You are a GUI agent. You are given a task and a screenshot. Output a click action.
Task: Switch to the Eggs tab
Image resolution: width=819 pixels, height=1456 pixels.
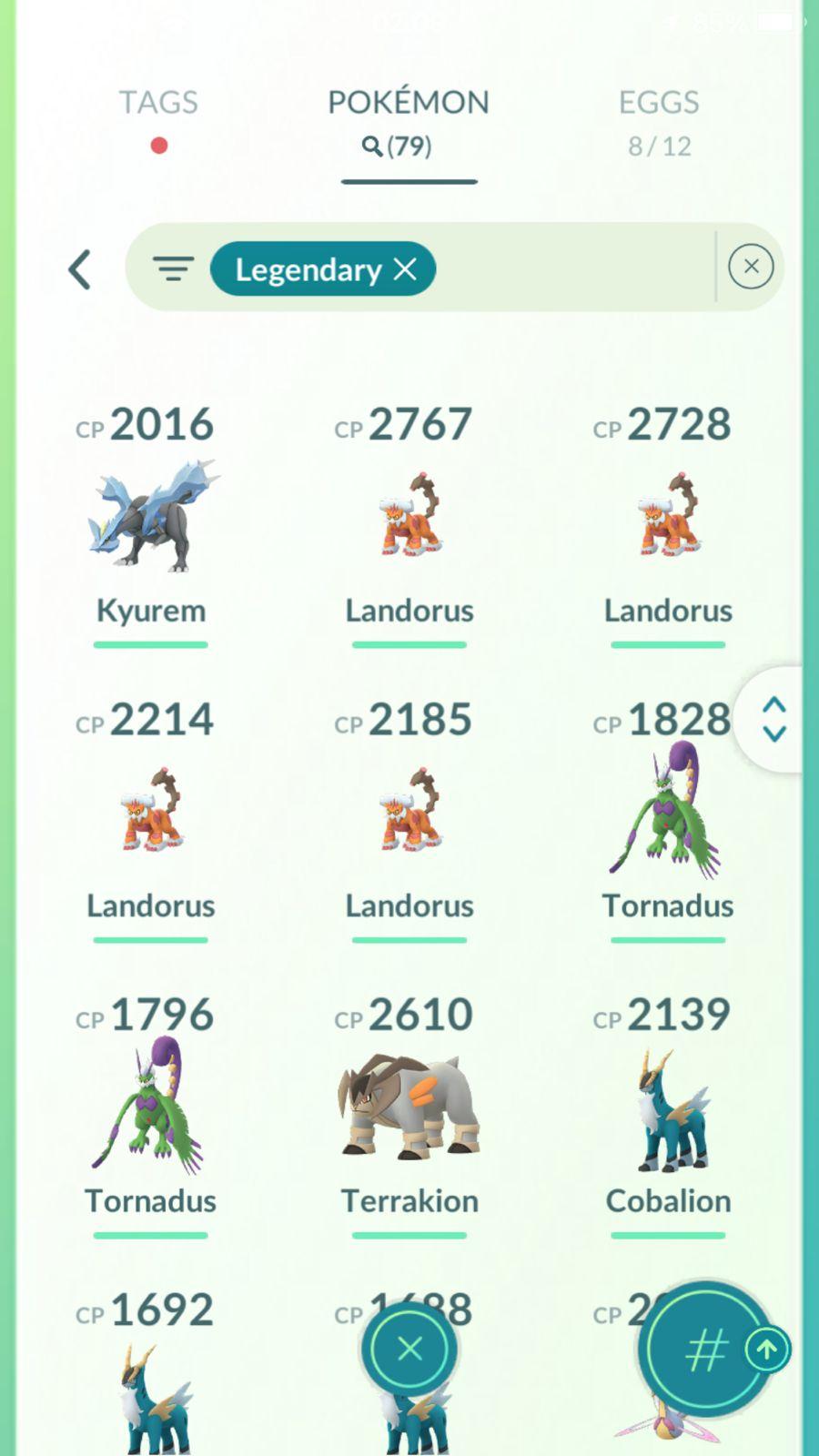coord(659,103)
